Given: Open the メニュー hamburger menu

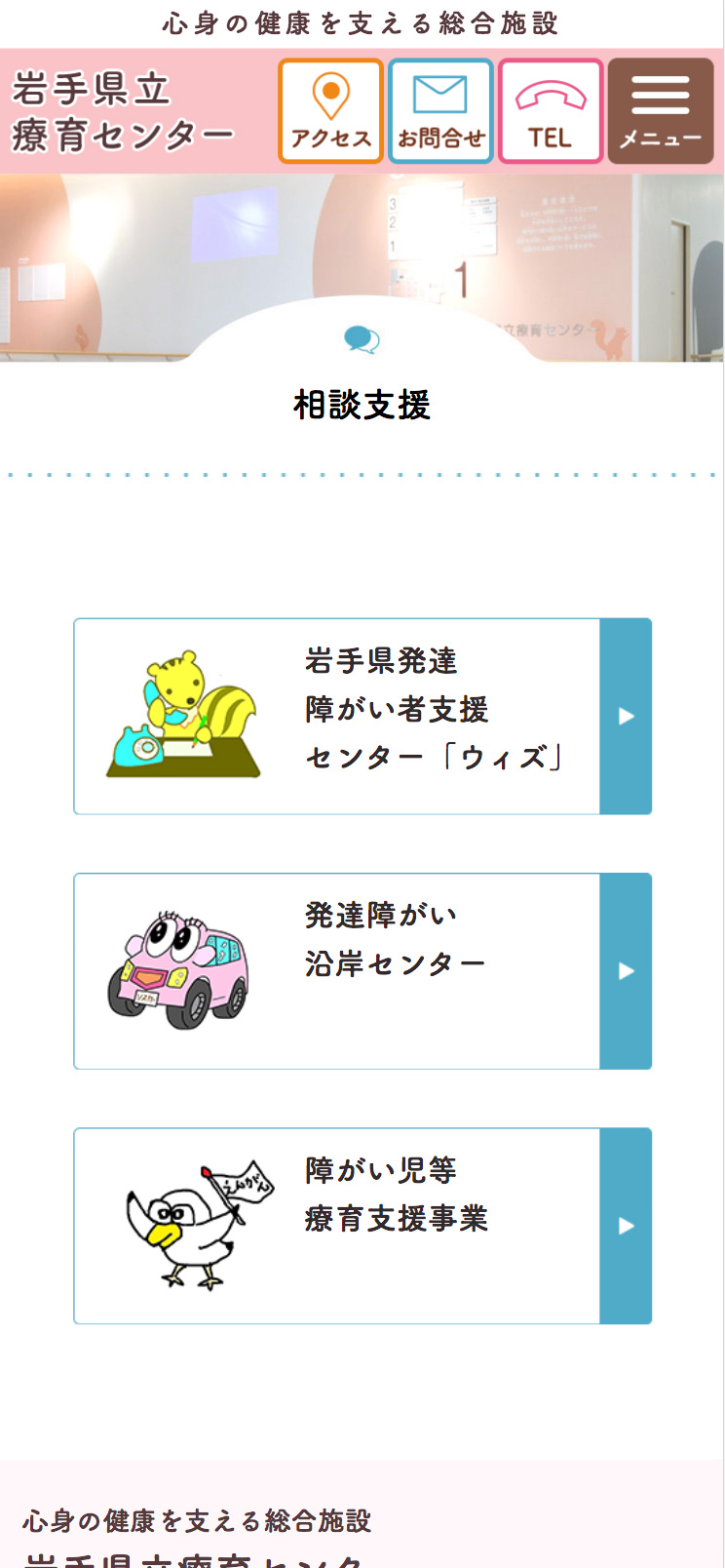Looking at the screenshot, I should [x=661, y=111].
